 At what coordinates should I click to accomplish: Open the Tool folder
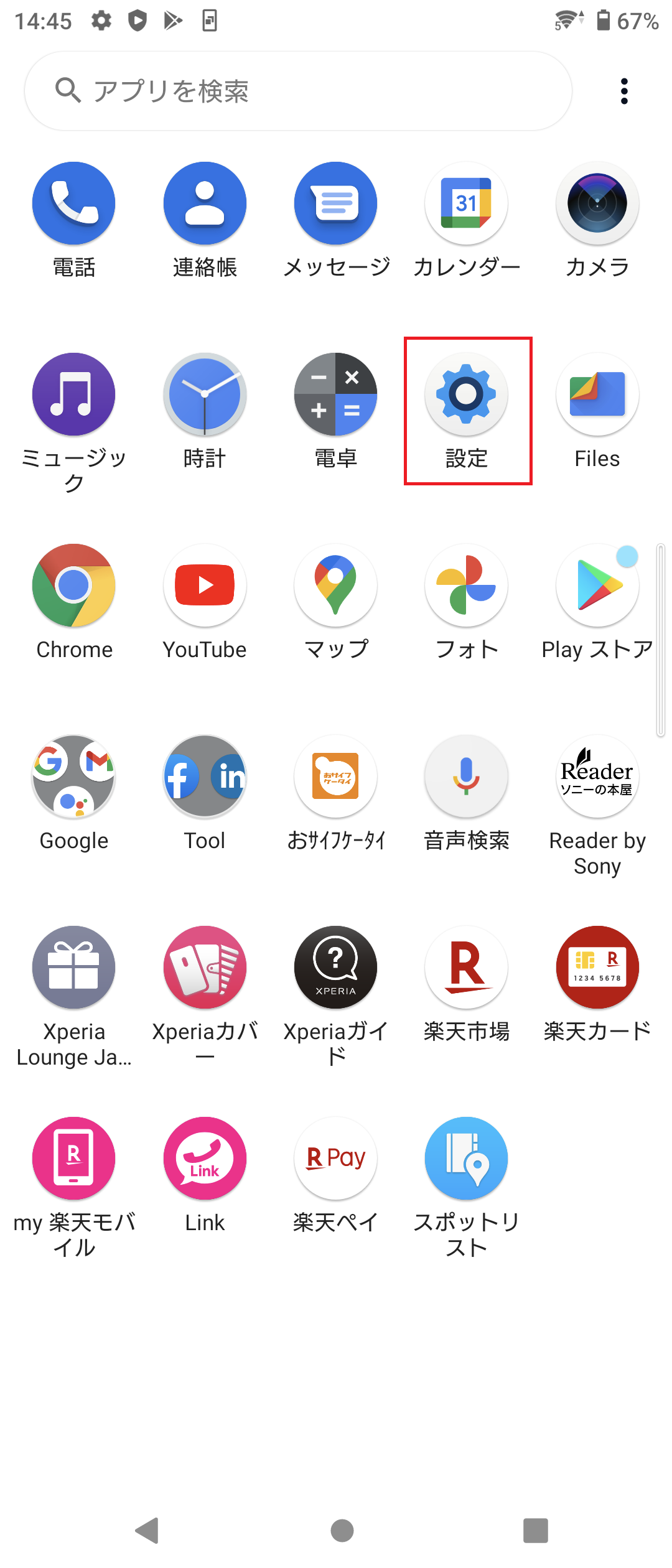click(205, 777)
